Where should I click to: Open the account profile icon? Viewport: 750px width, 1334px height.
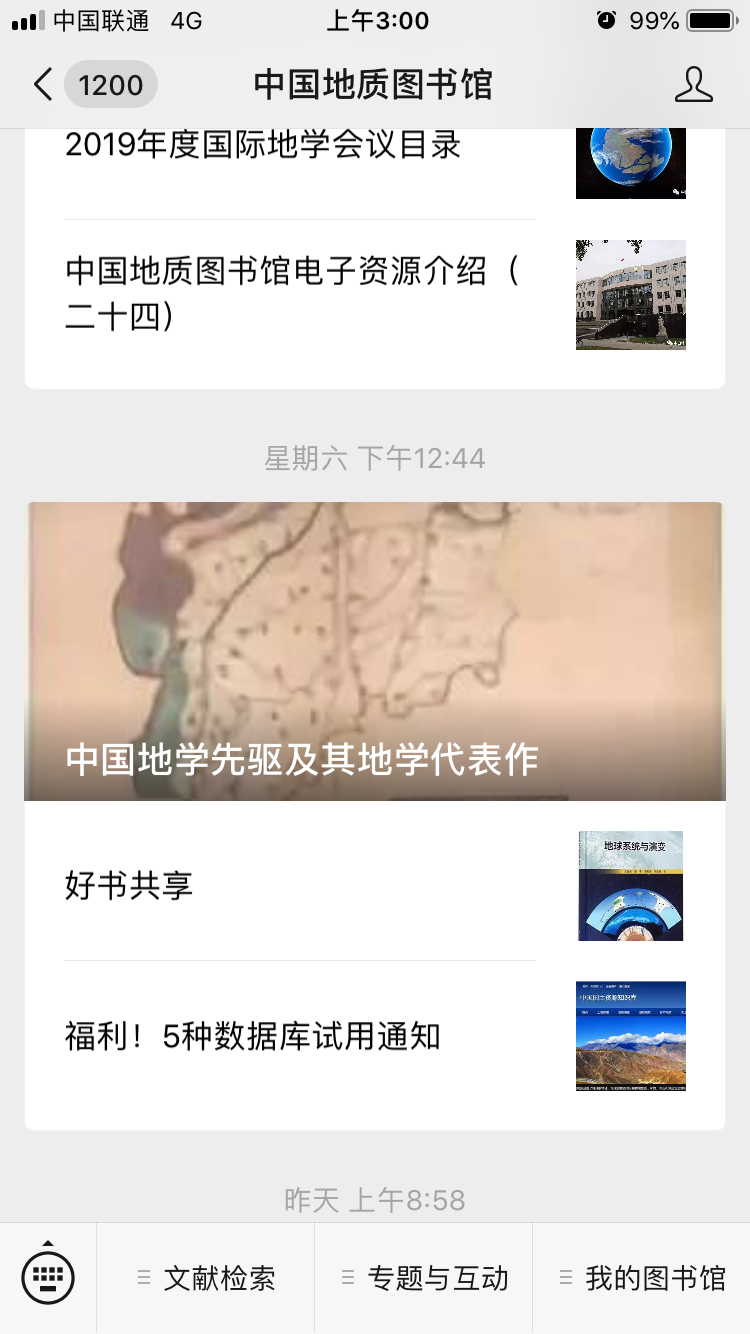pyautogui.click(x=693, y=85)
